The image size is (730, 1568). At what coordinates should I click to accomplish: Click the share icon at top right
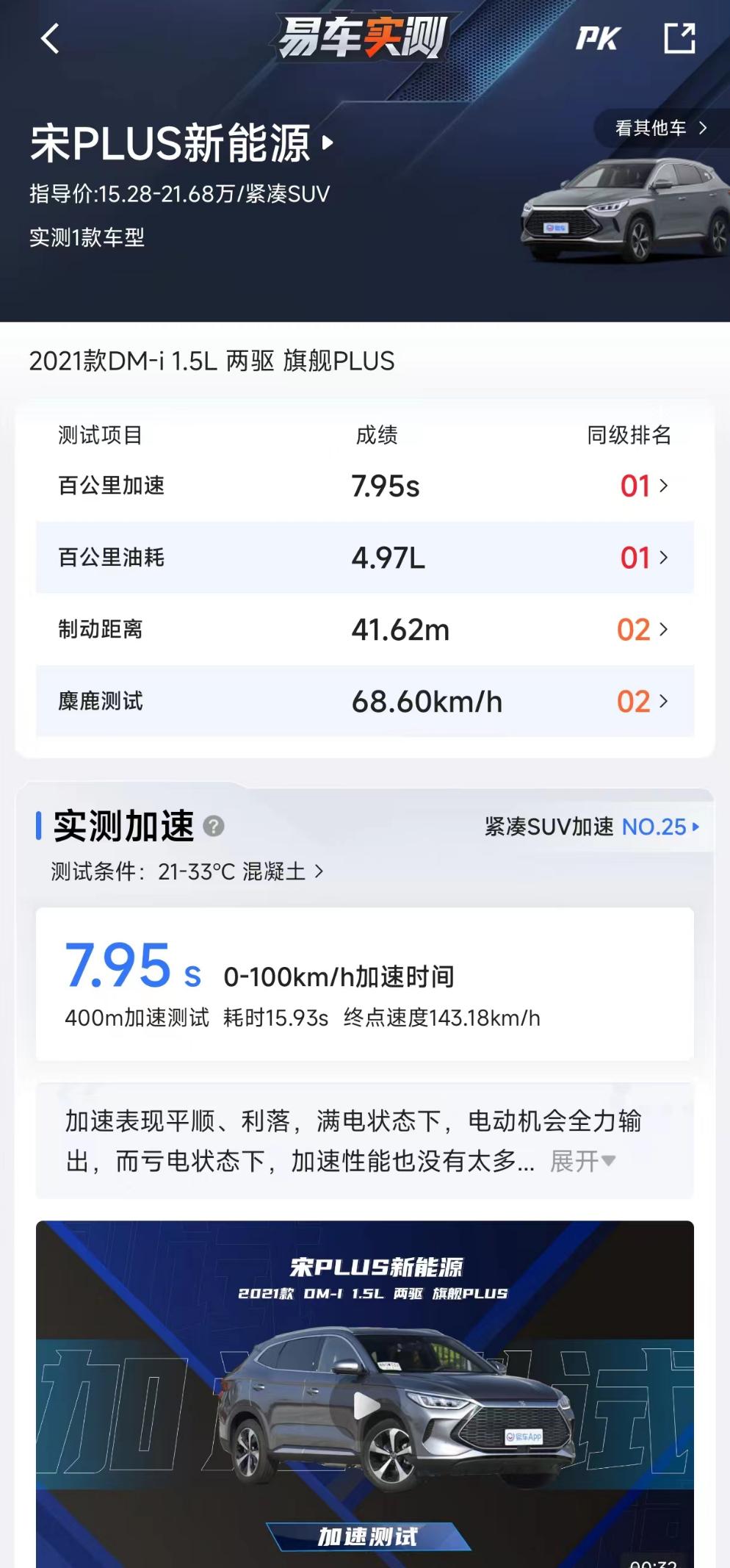coord(679,38)
